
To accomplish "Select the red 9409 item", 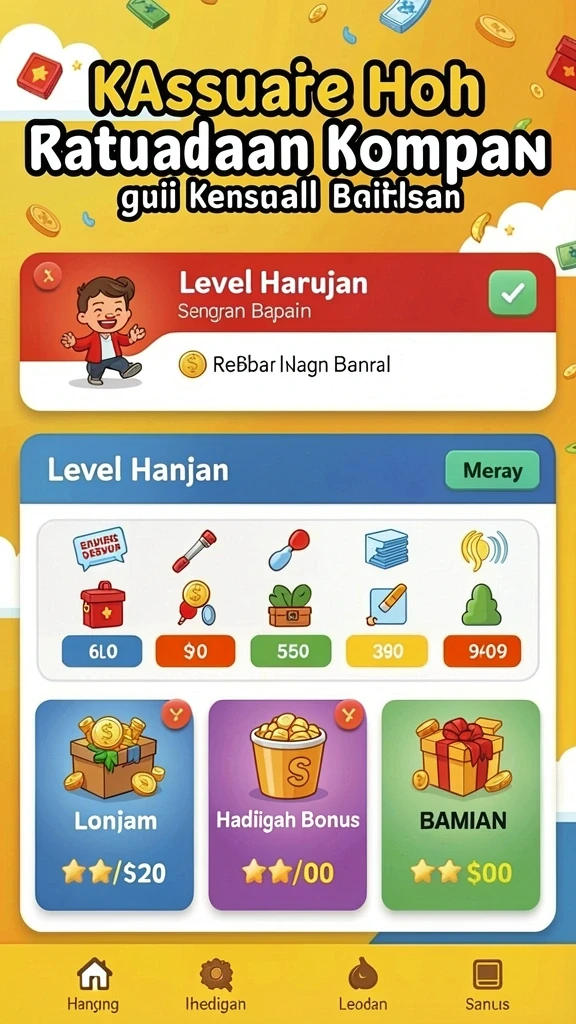I will coord(482,651).
